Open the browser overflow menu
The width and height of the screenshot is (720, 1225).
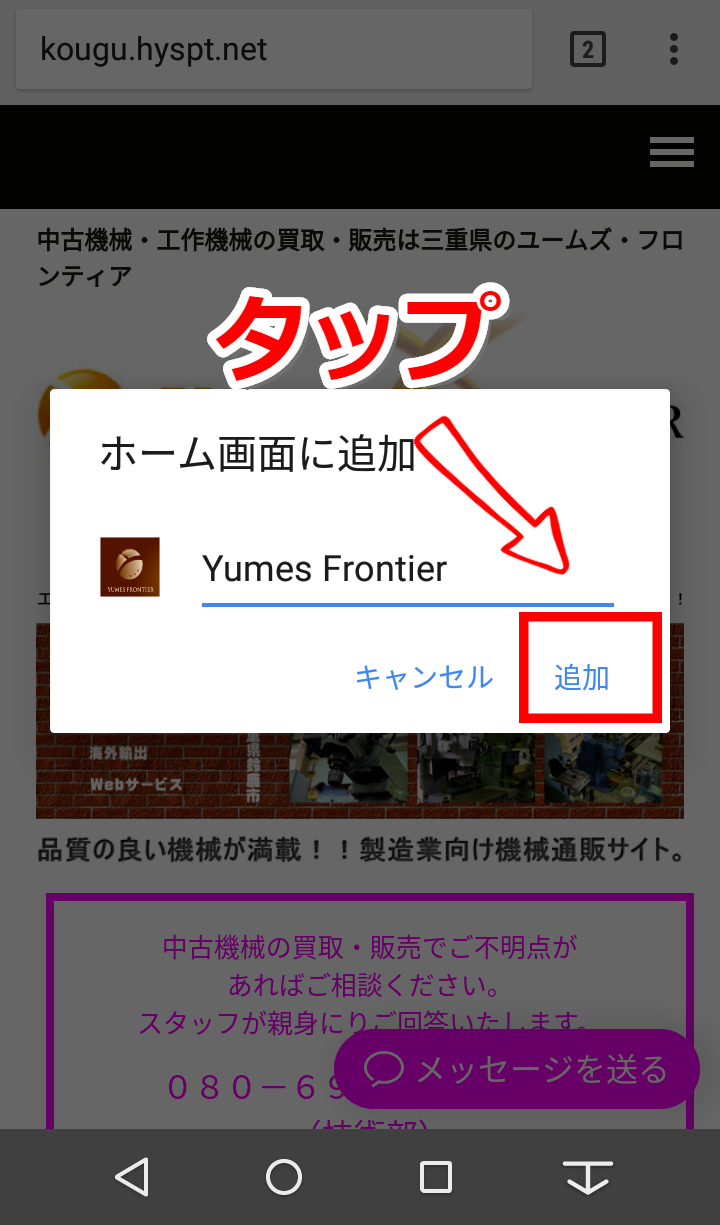tap(674, 49)
